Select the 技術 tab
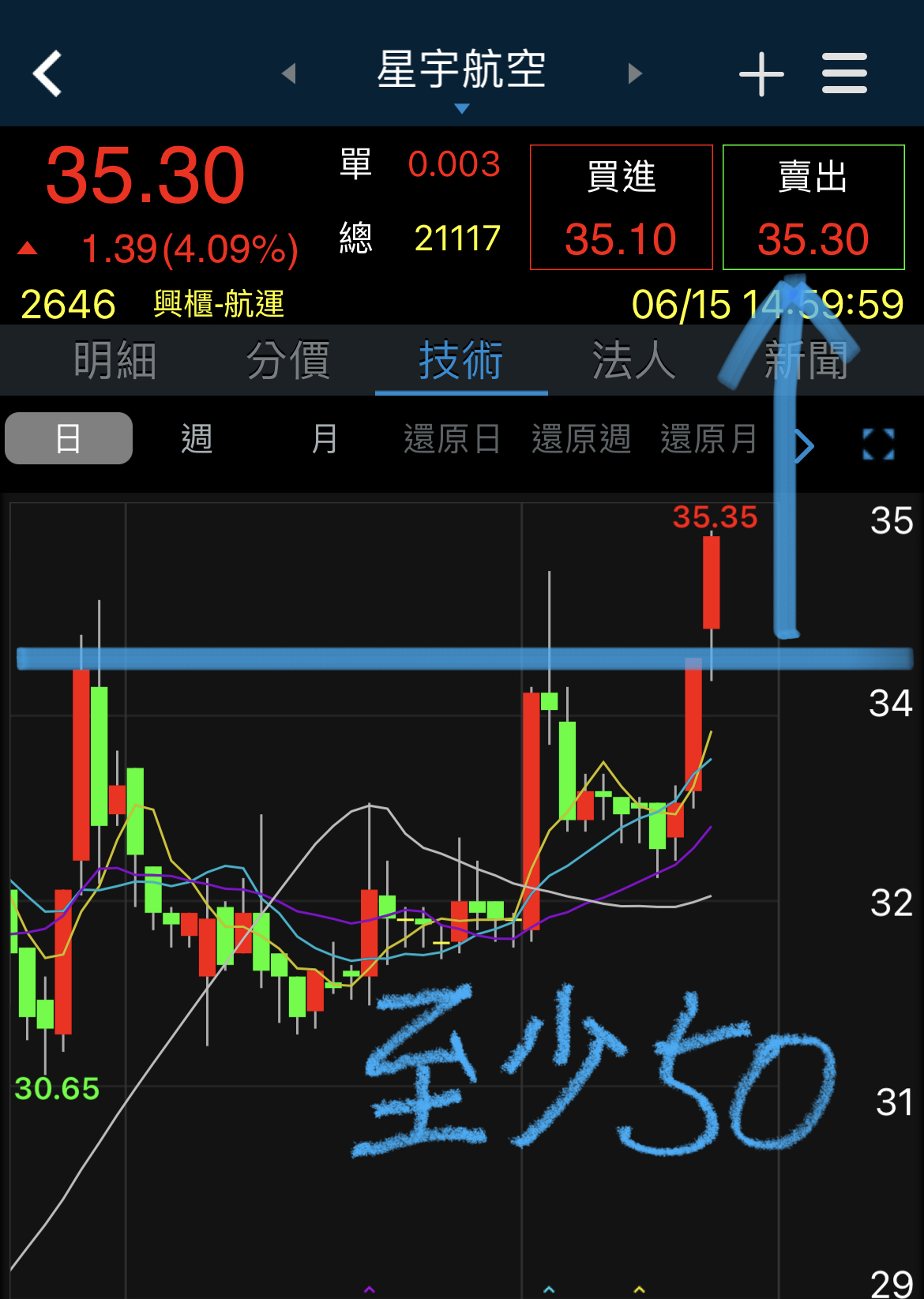 point(461,361)
